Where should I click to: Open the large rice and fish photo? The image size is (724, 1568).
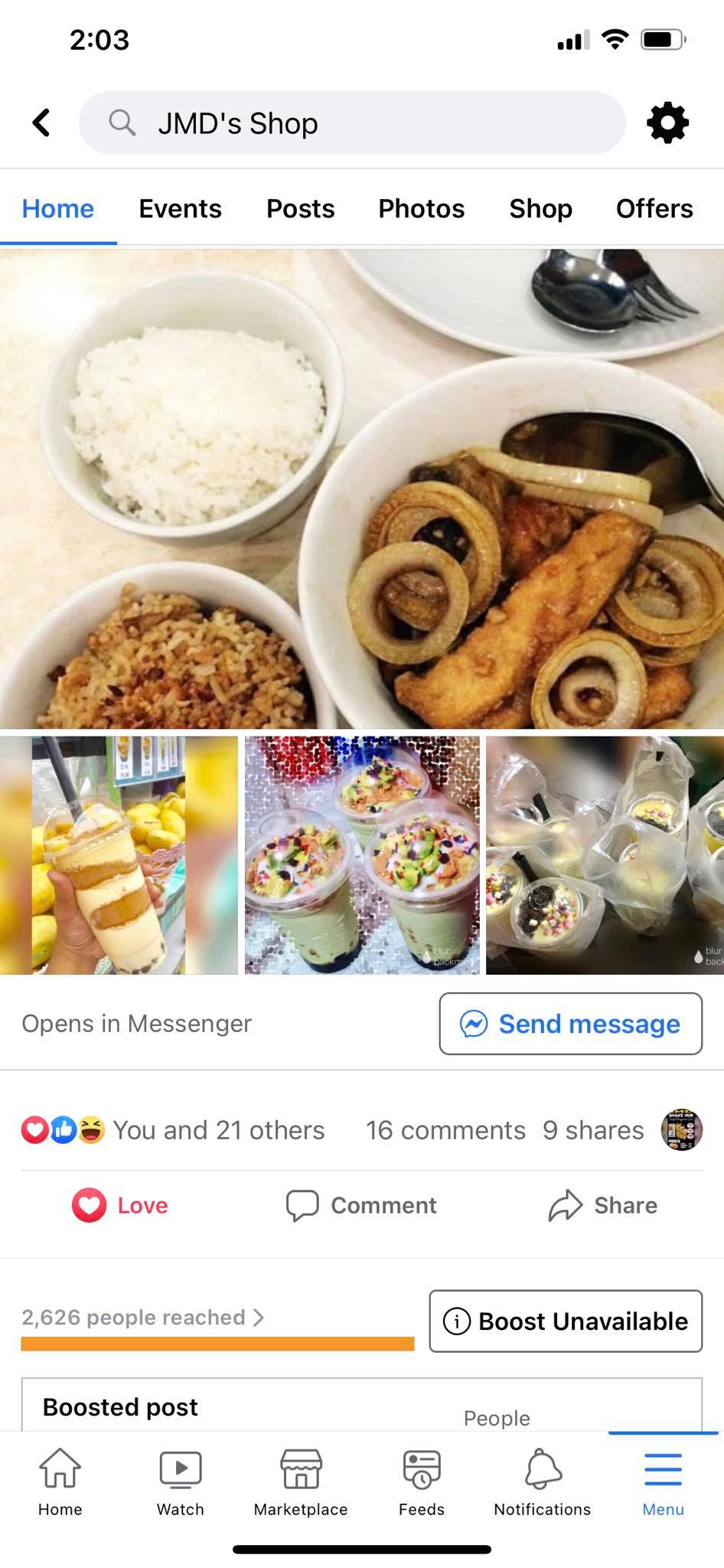pyautogui.click(x=362, y=488)
